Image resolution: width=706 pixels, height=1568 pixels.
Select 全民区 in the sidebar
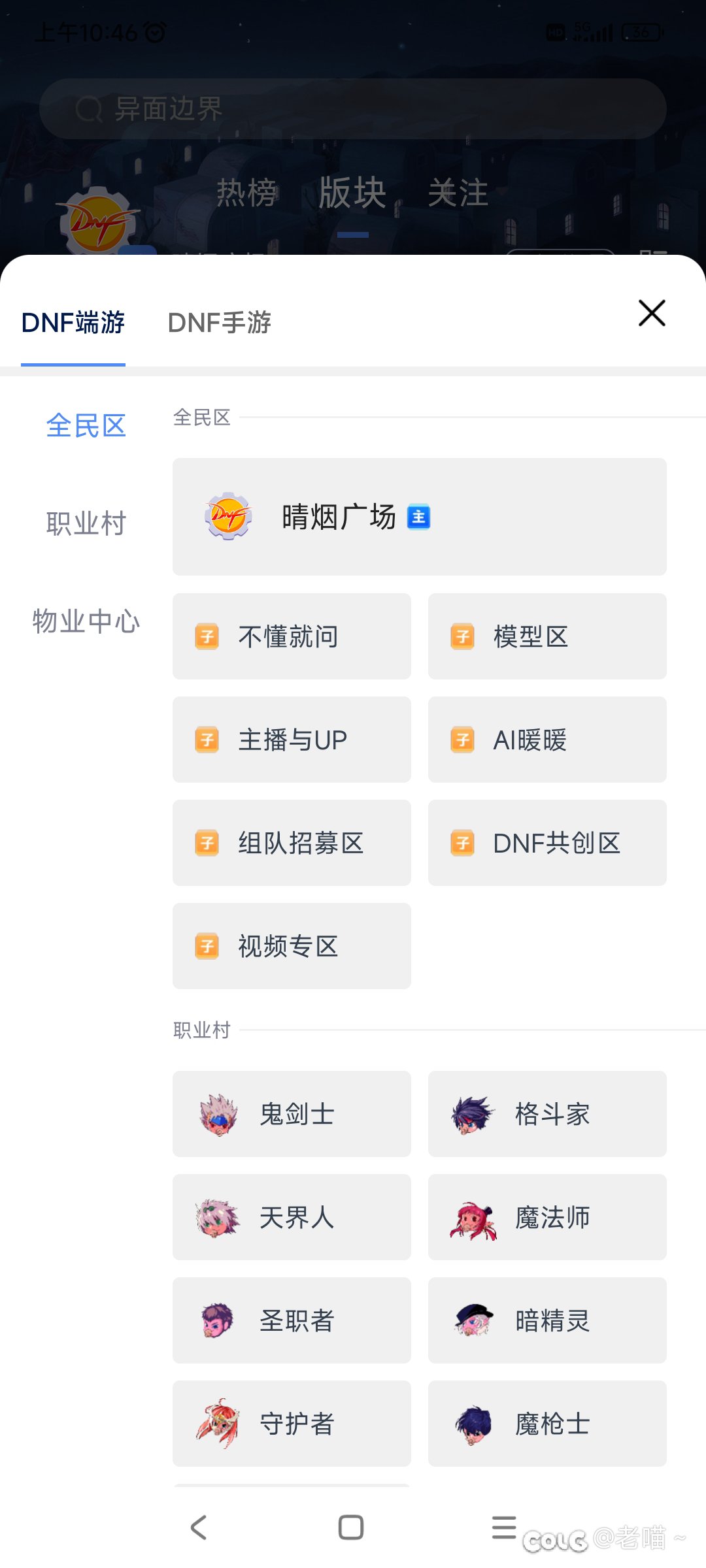pos(86,425)
